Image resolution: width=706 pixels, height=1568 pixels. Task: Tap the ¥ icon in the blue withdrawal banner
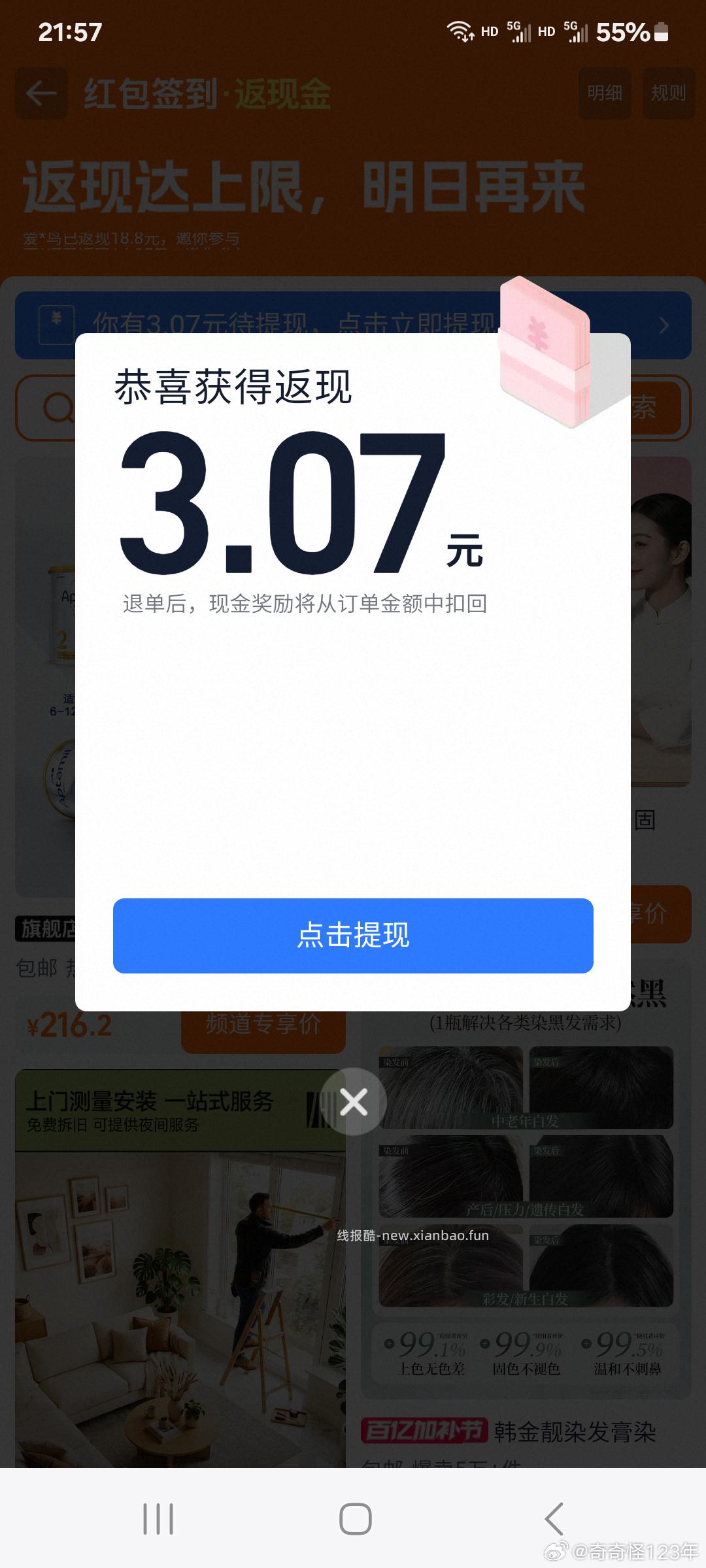click(x=56, y=325)
